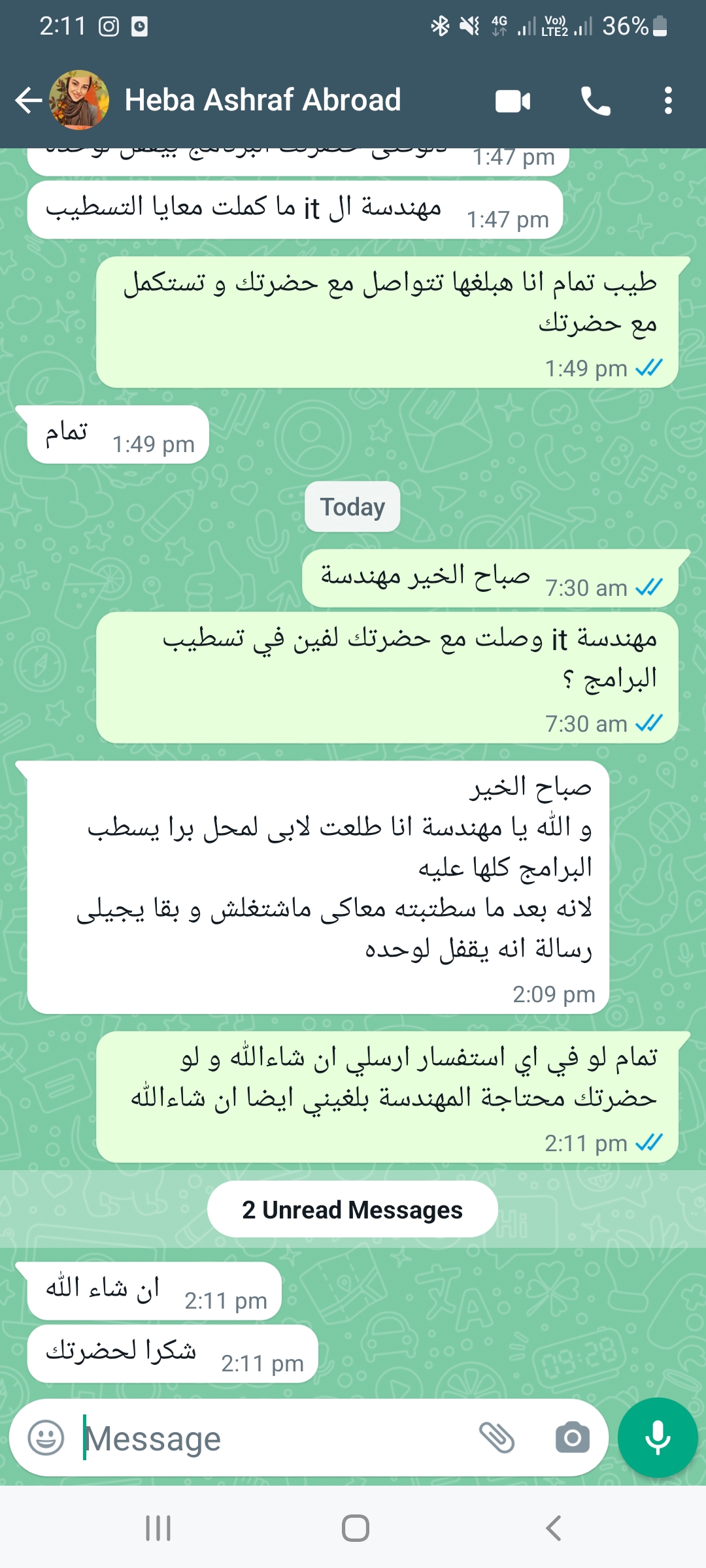The width and height of the screenshot is (706, 1568).
Task: Start a voice call with Heba
Action: point(596,101)
